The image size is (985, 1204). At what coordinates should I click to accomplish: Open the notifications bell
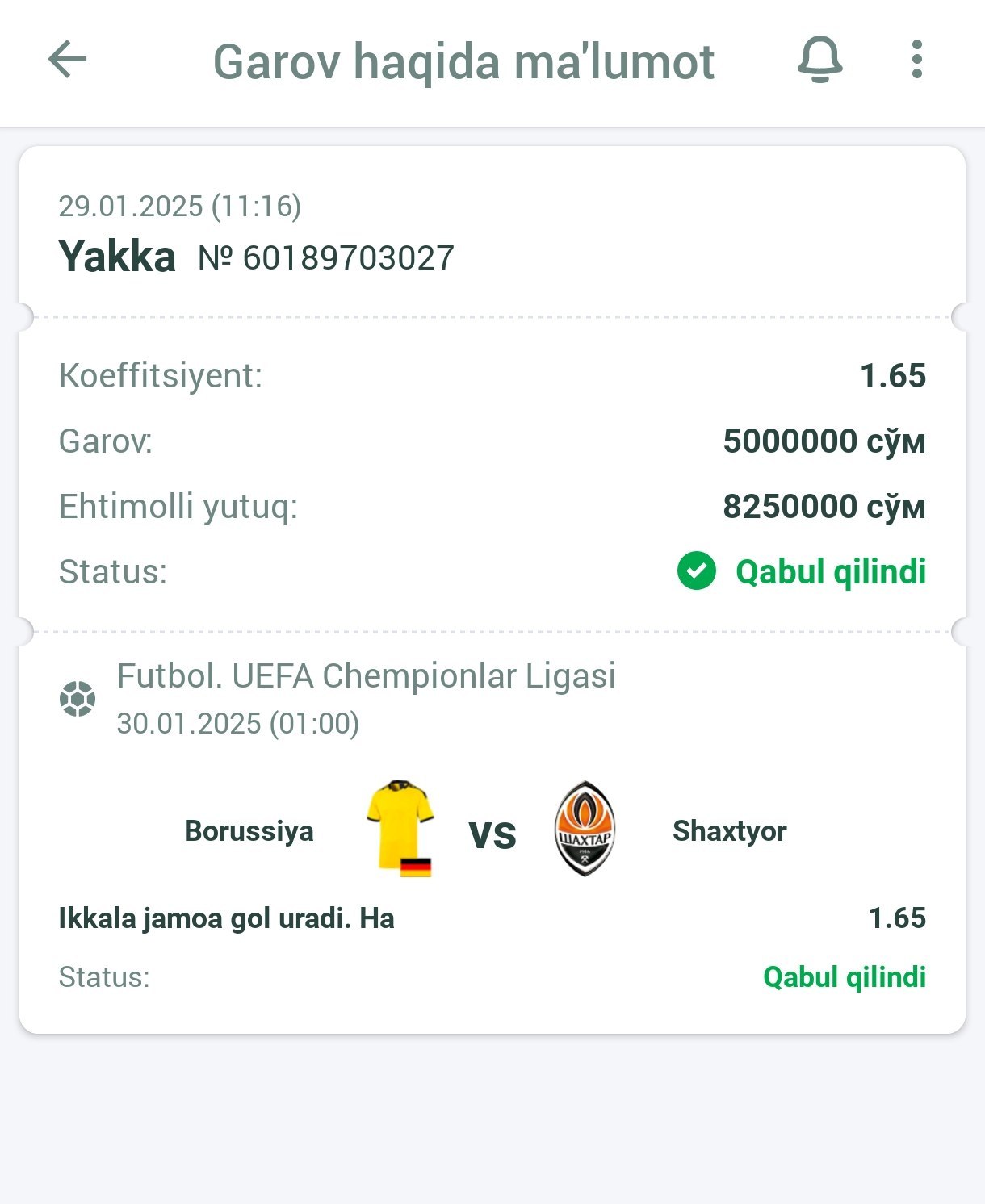[x=819, y=61]
